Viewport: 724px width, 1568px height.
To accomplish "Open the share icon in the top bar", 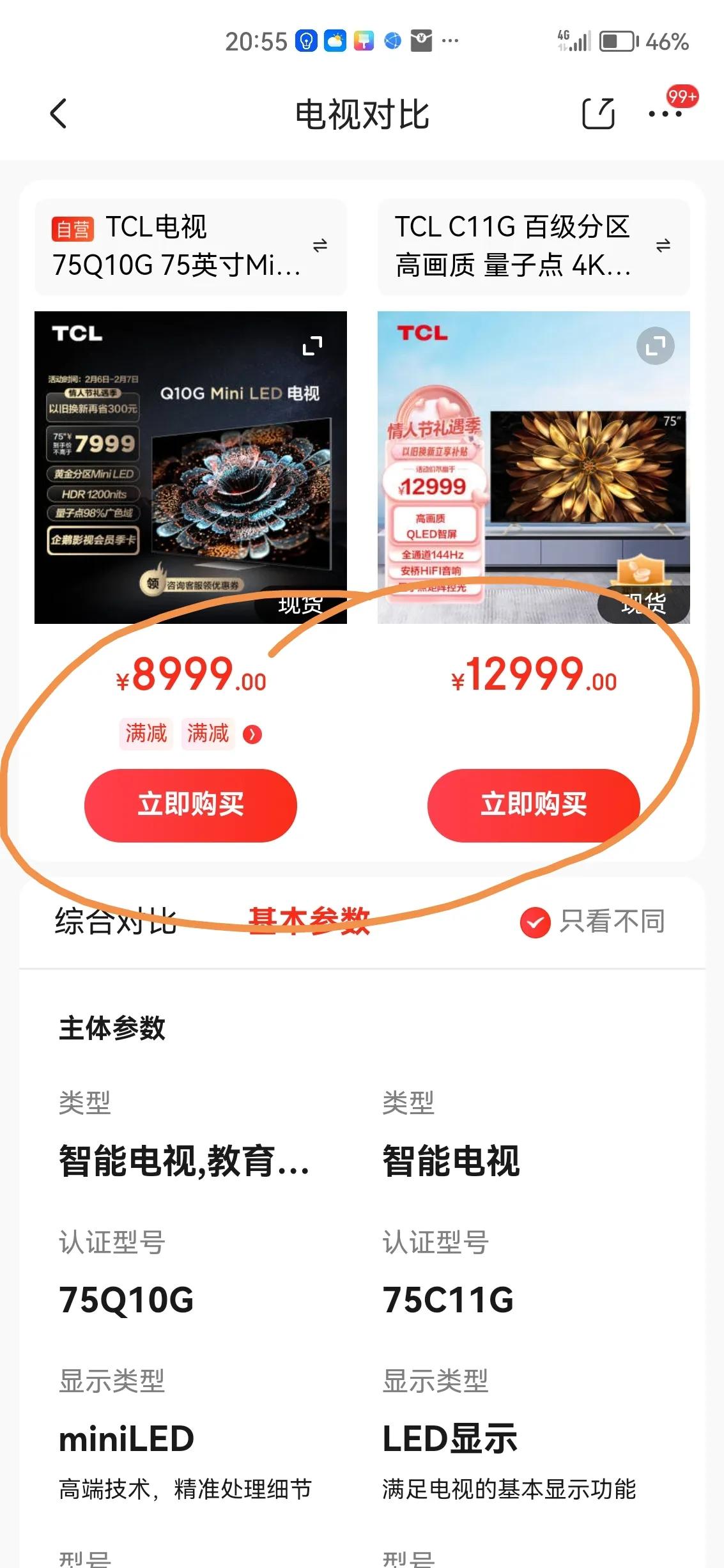I will point(599,114).
